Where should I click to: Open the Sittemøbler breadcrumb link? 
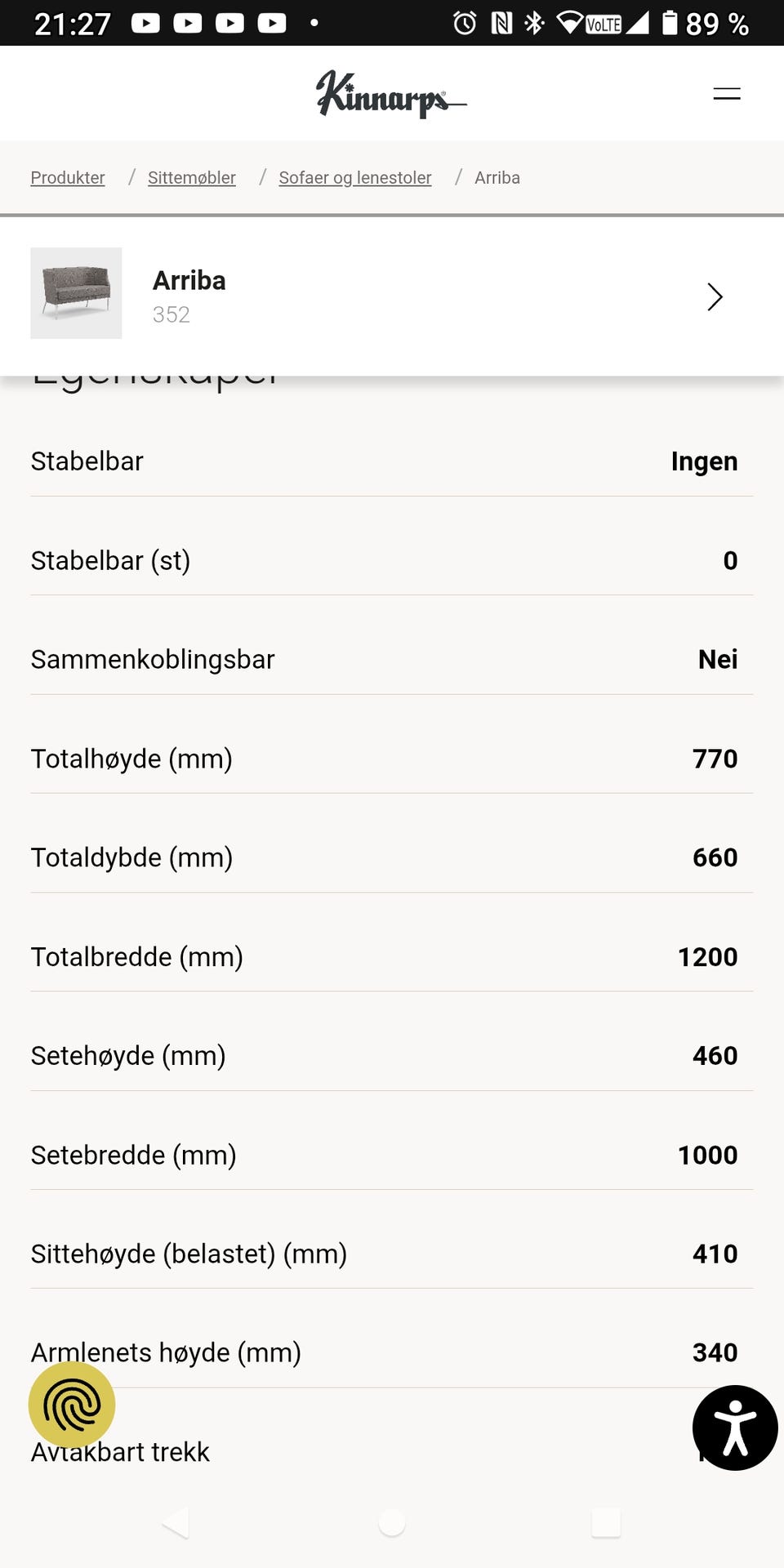coord(191,177)
